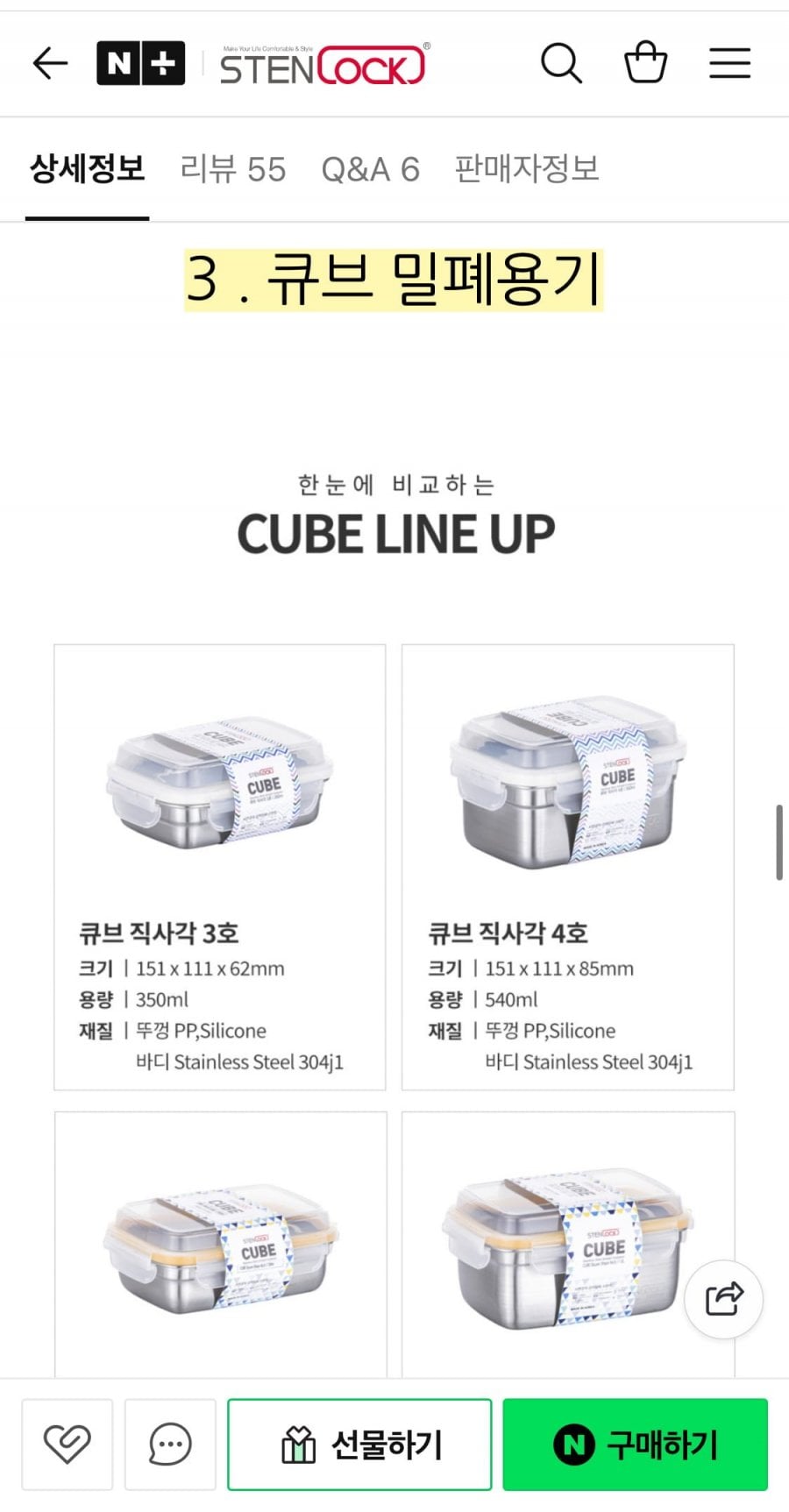Switch to the 판매자정보 tab
This screenshot has height=1512, width=789.
click(x=527, y=168)
